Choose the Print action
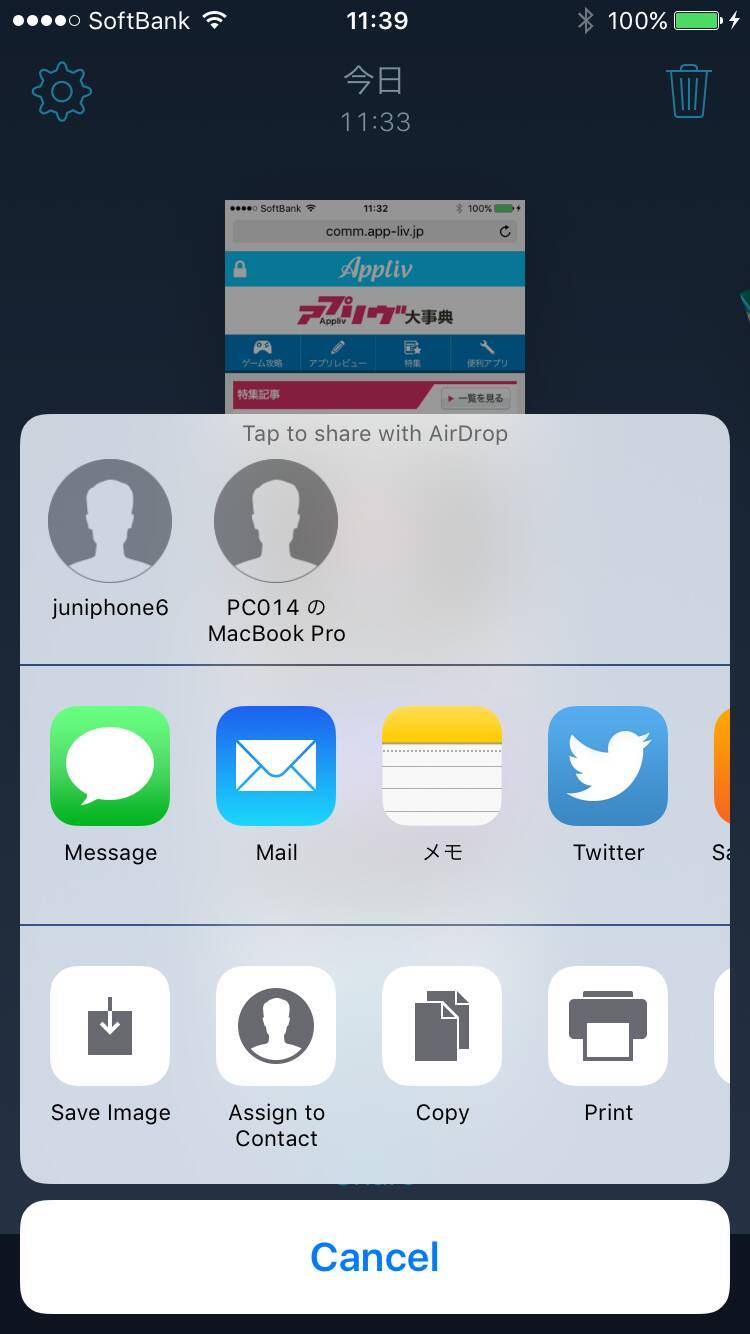The image size is (750, 1334). (608, 1026)
